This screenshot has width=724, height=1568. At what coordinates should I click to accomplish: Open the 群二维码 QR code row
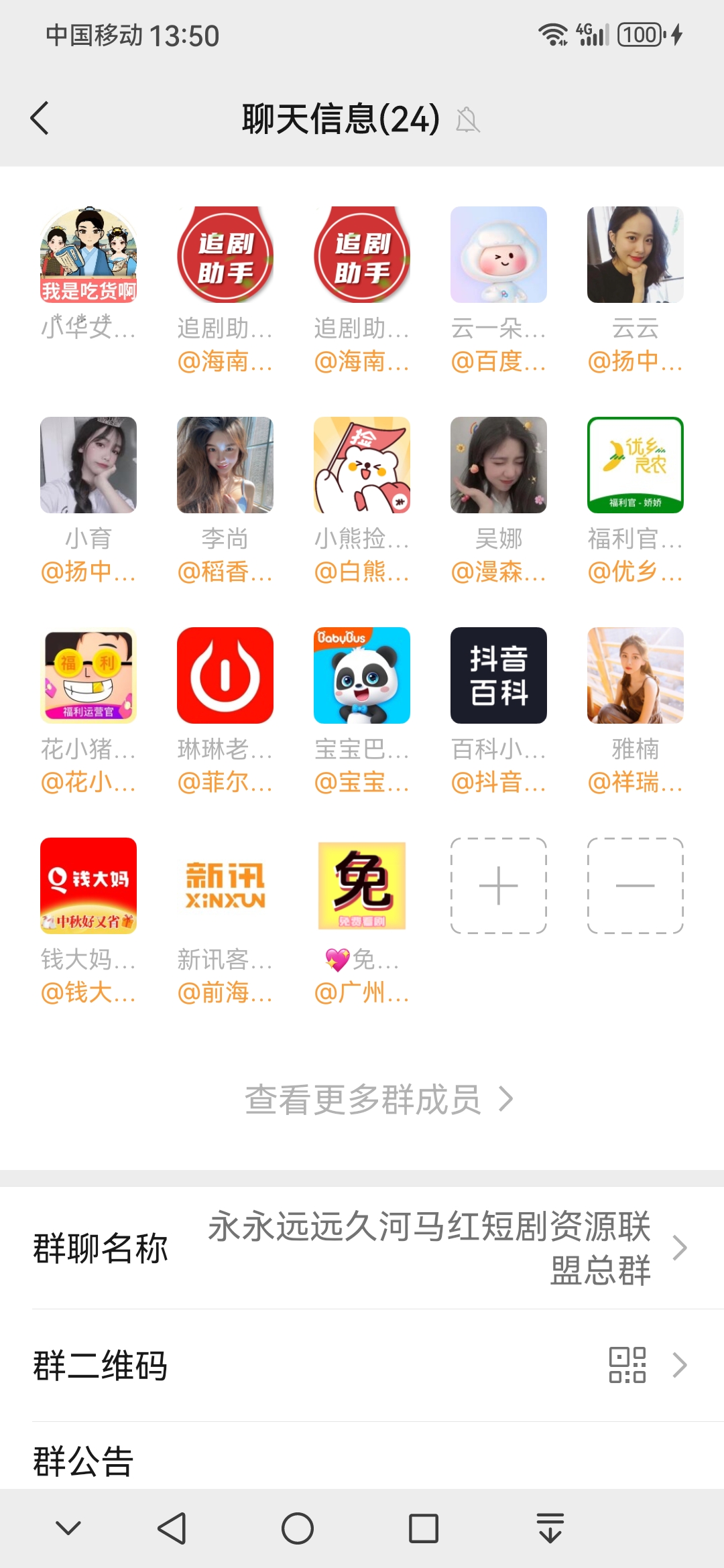pyautogui.click(x=362, y=1365)
